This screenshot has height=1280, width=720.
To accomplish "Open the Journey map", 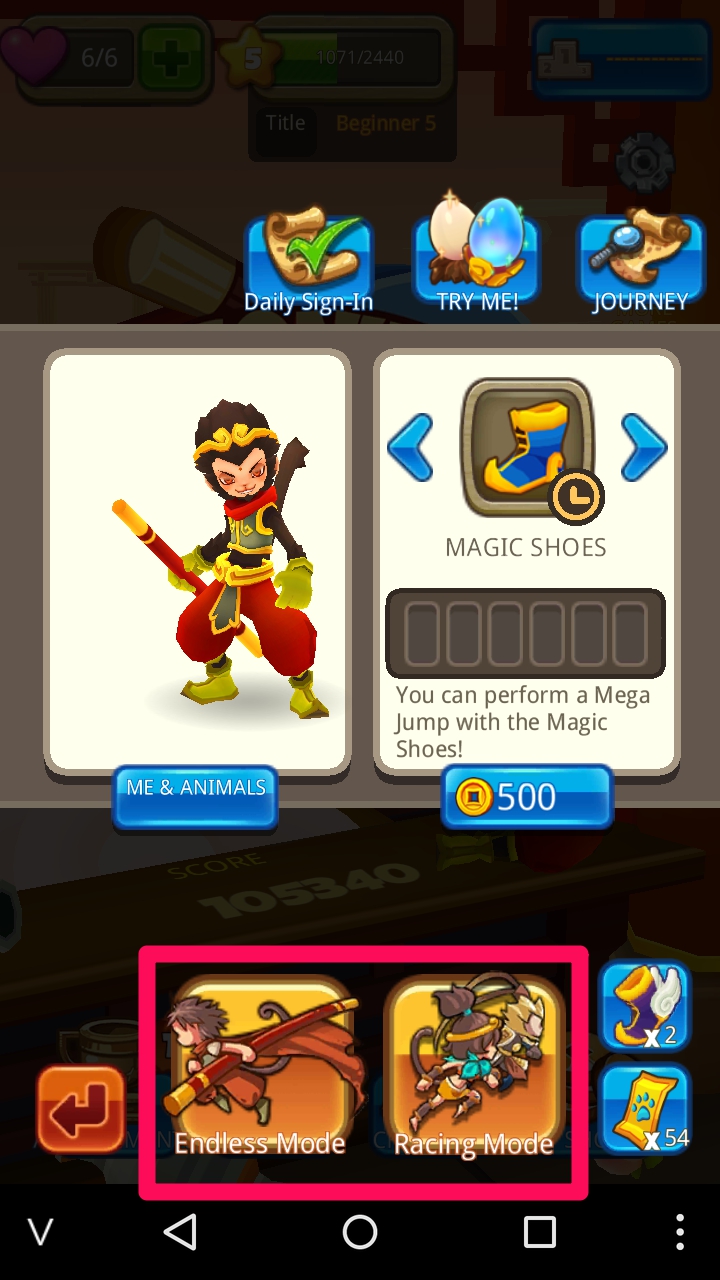I will point(640,262).
